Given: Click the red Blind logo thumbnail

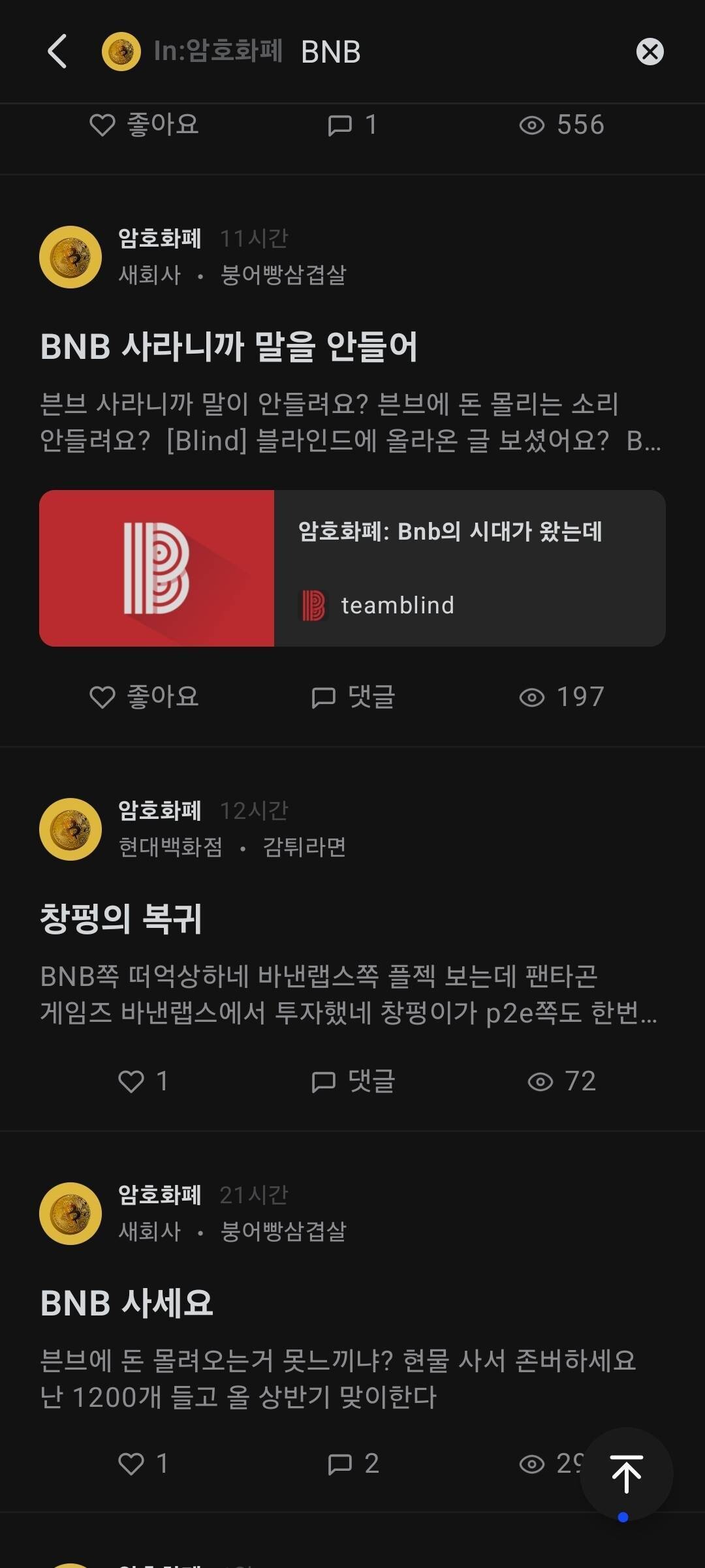Looking at the screenshot, I should click(157, 568).
